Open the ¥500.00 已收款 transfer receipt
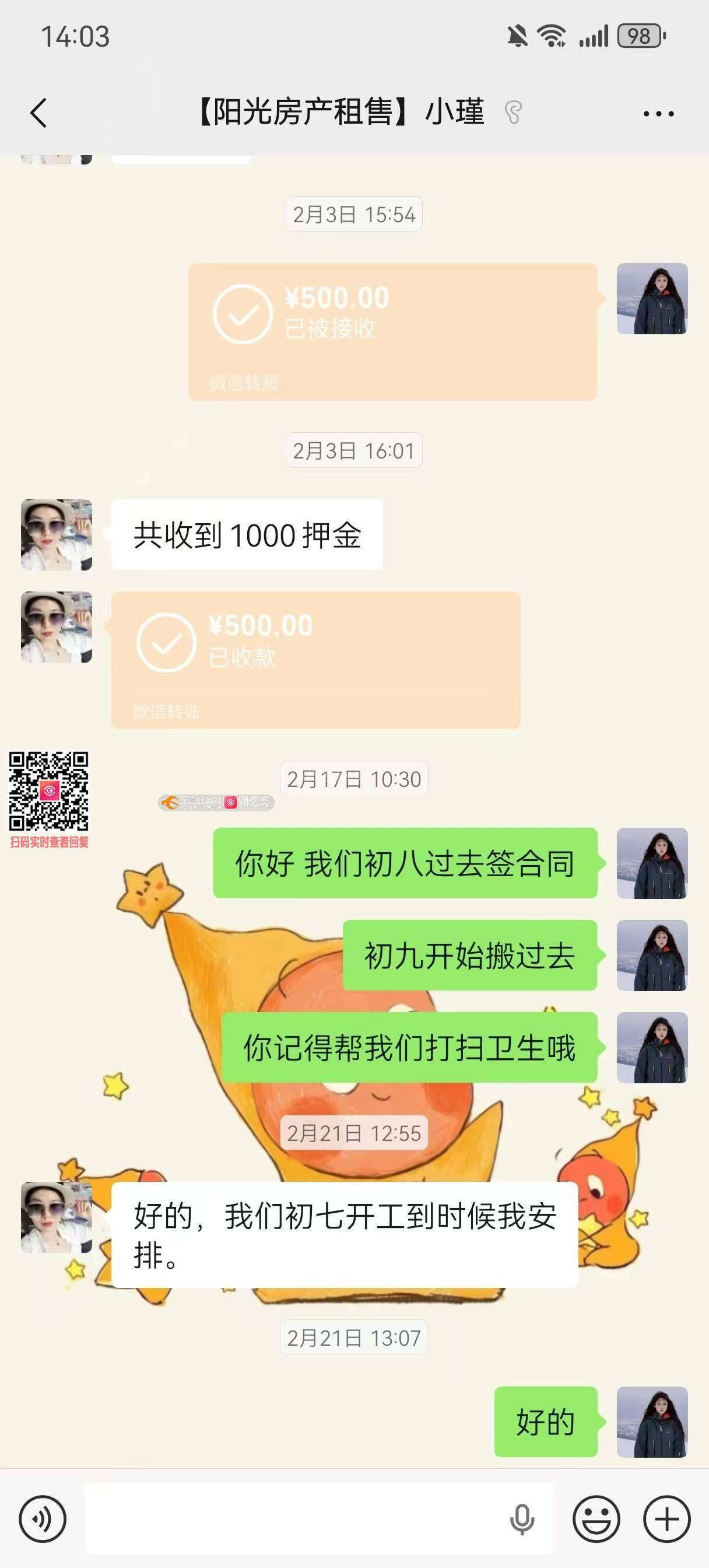This screenshot has width=709, height=1568. click(315, 660)
